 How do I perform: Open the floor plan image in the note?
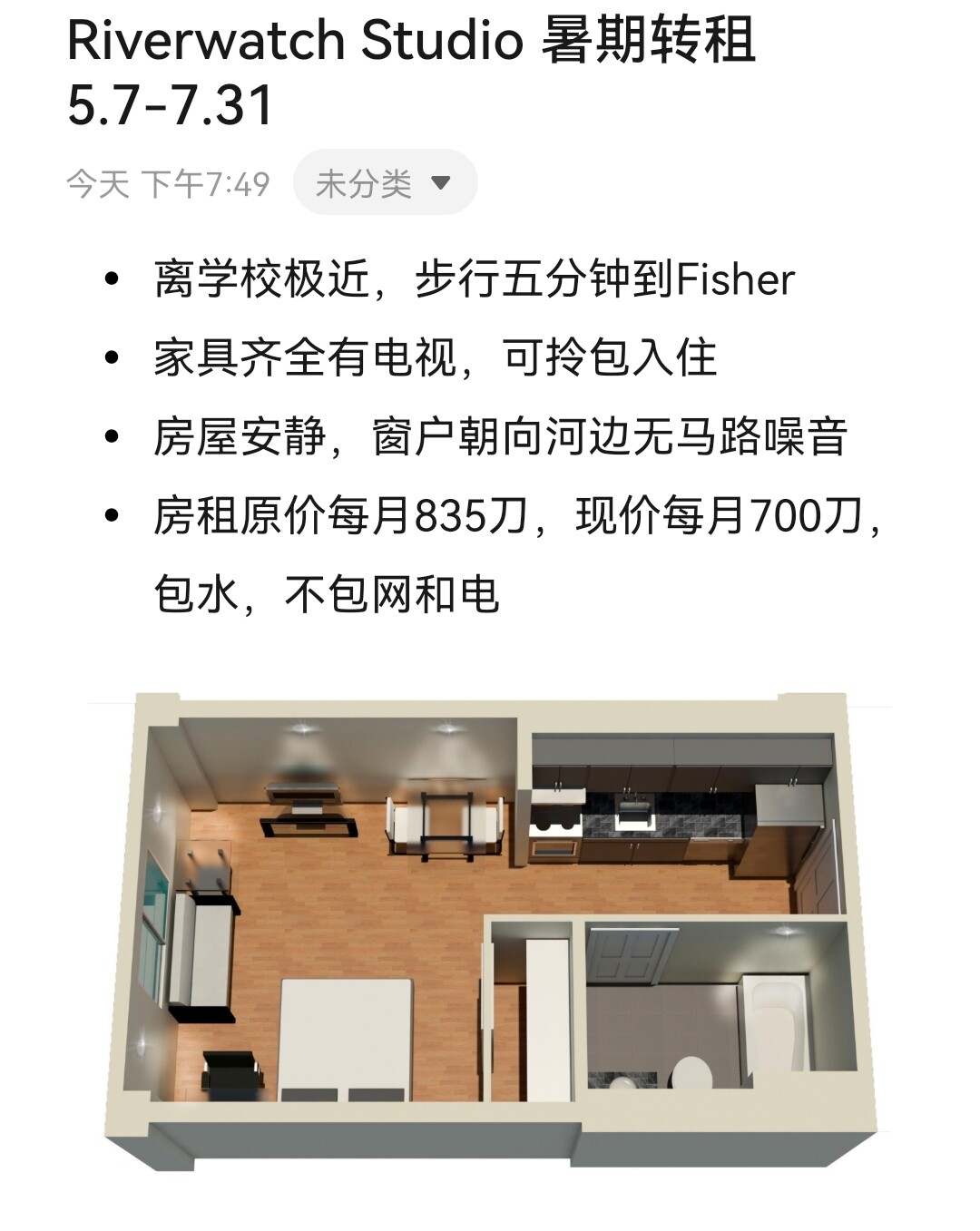tap(490, 925)
